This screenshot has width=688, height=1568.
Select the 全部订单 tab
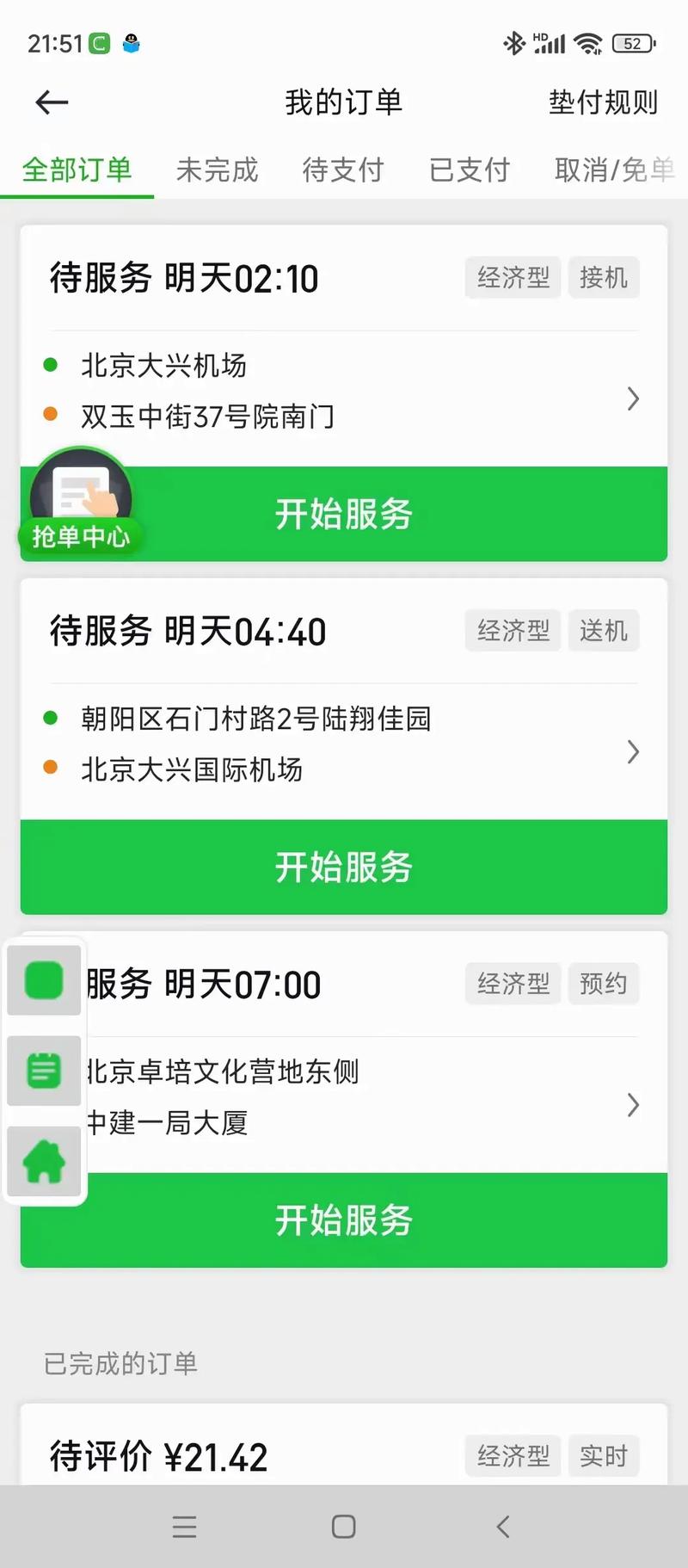(x=77, y=170)
